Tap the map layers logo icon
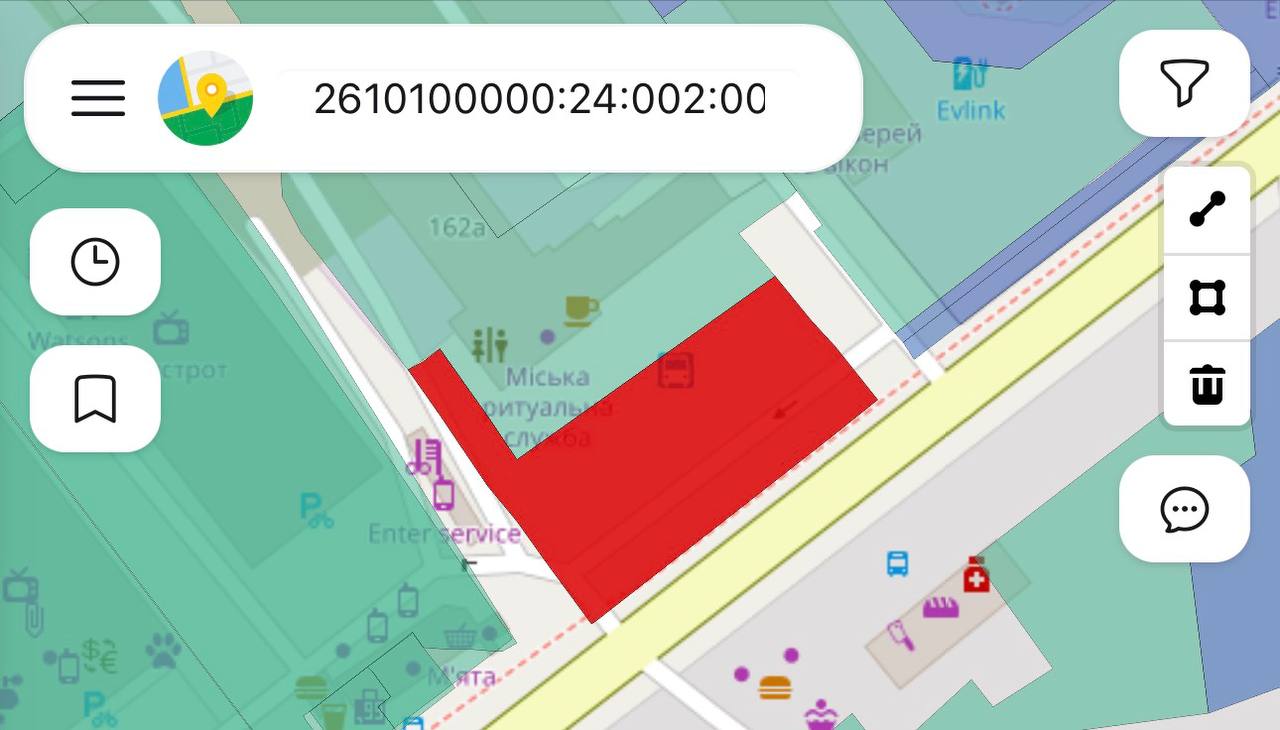1280x730 pixels. click(x=205, y=98)
